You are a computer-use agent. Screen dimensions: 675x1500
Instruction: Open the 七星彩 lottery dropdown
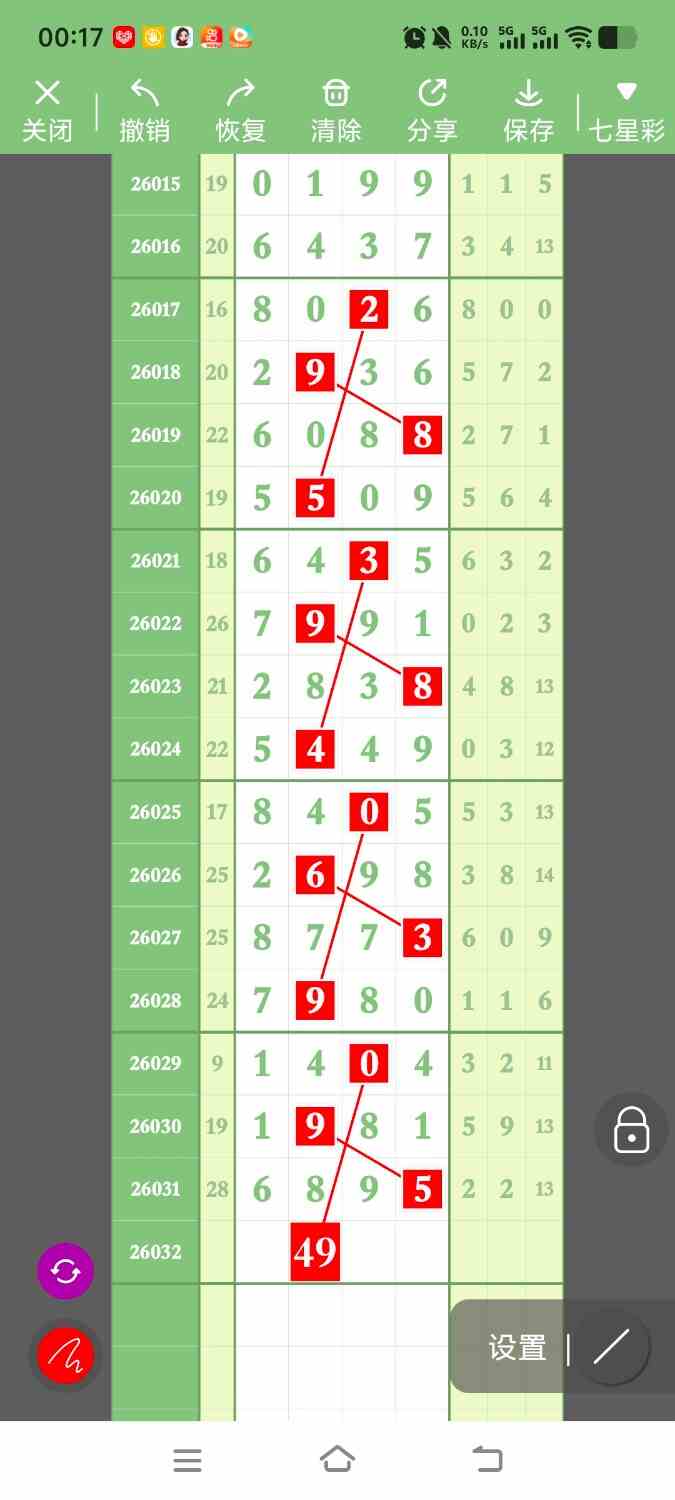click(x=627, y=112)
